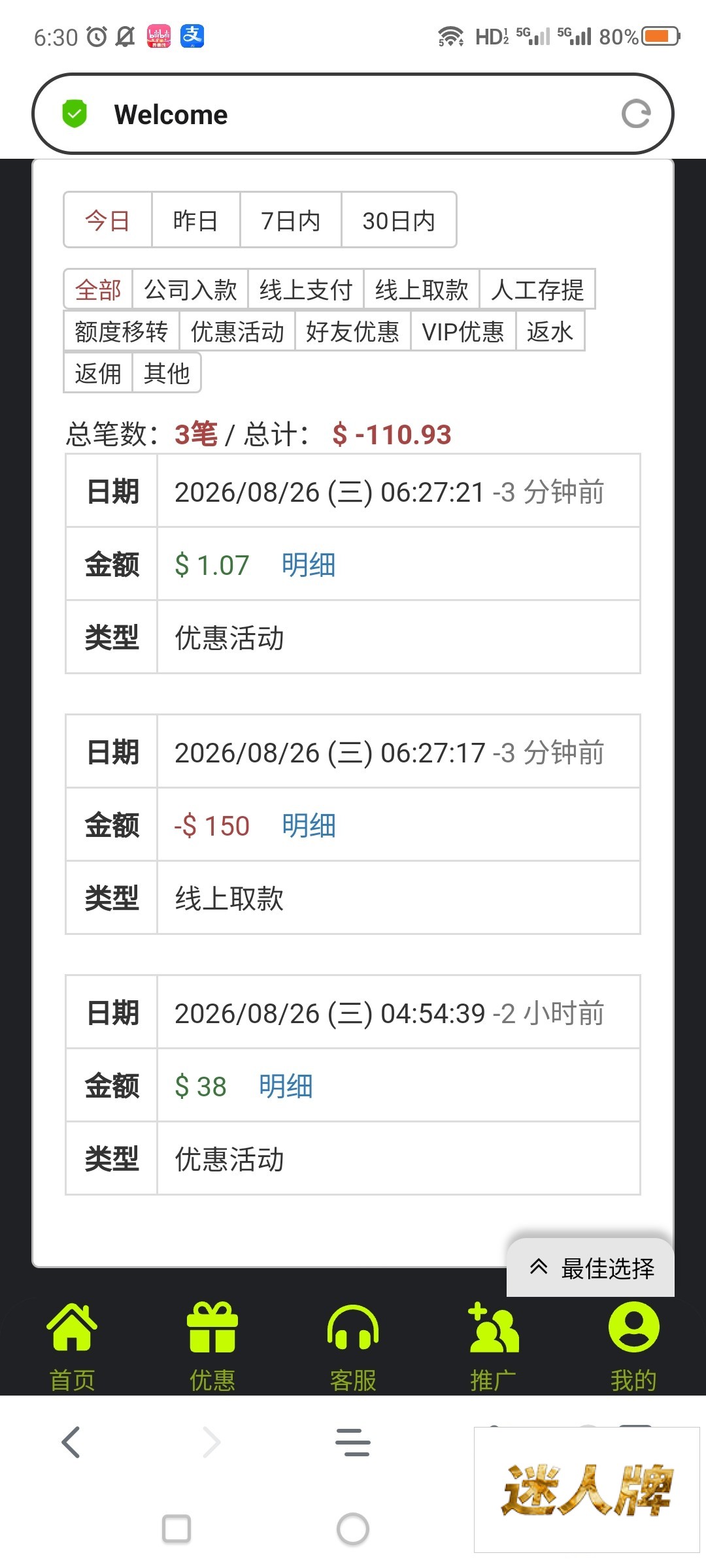The image size is (706, 1568).
Task: Show only 线上取款 records
Action: pos(422,289)
